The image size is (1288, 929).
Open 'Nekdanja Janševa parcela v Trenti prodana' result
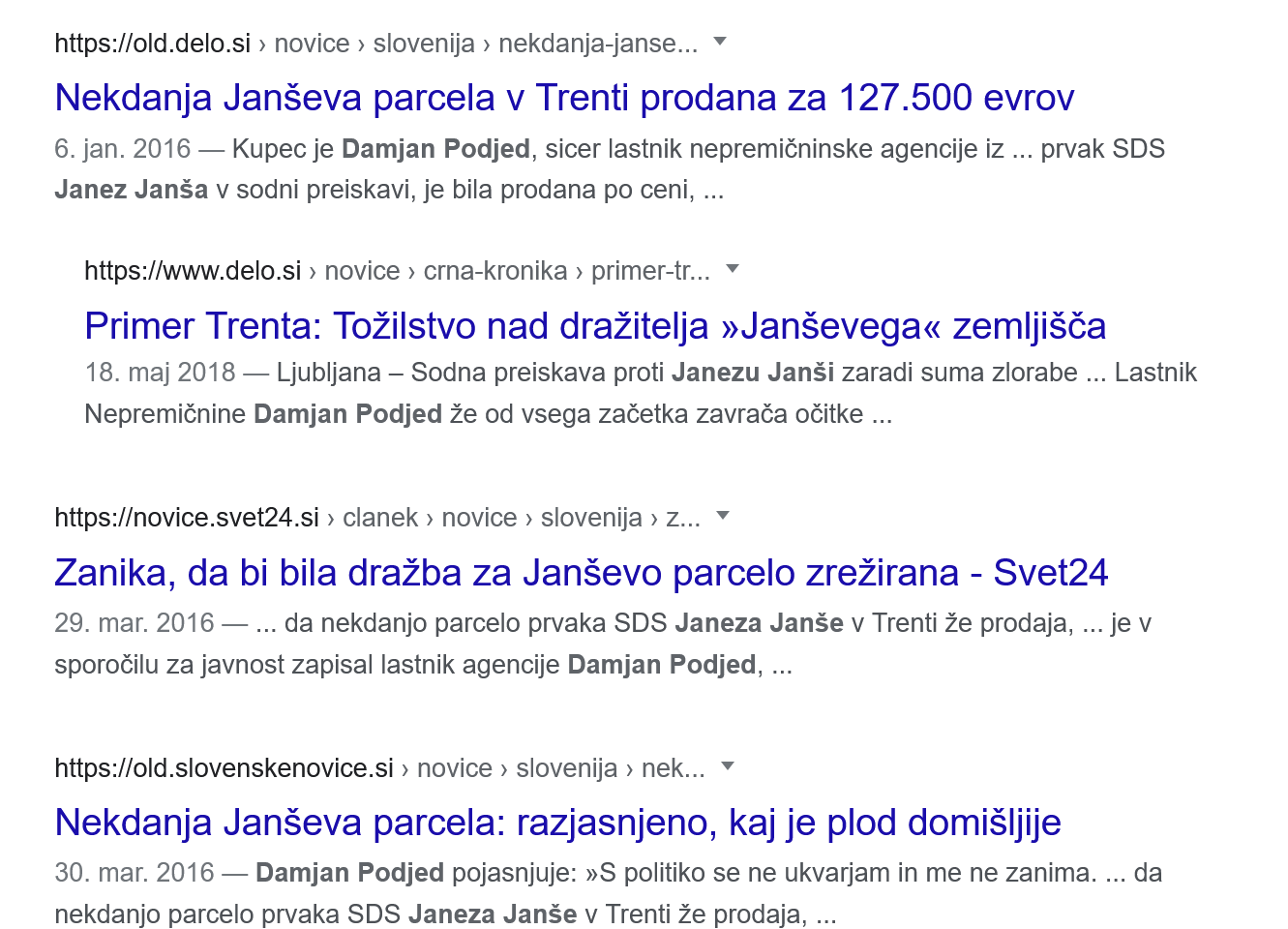coord(563,98)
